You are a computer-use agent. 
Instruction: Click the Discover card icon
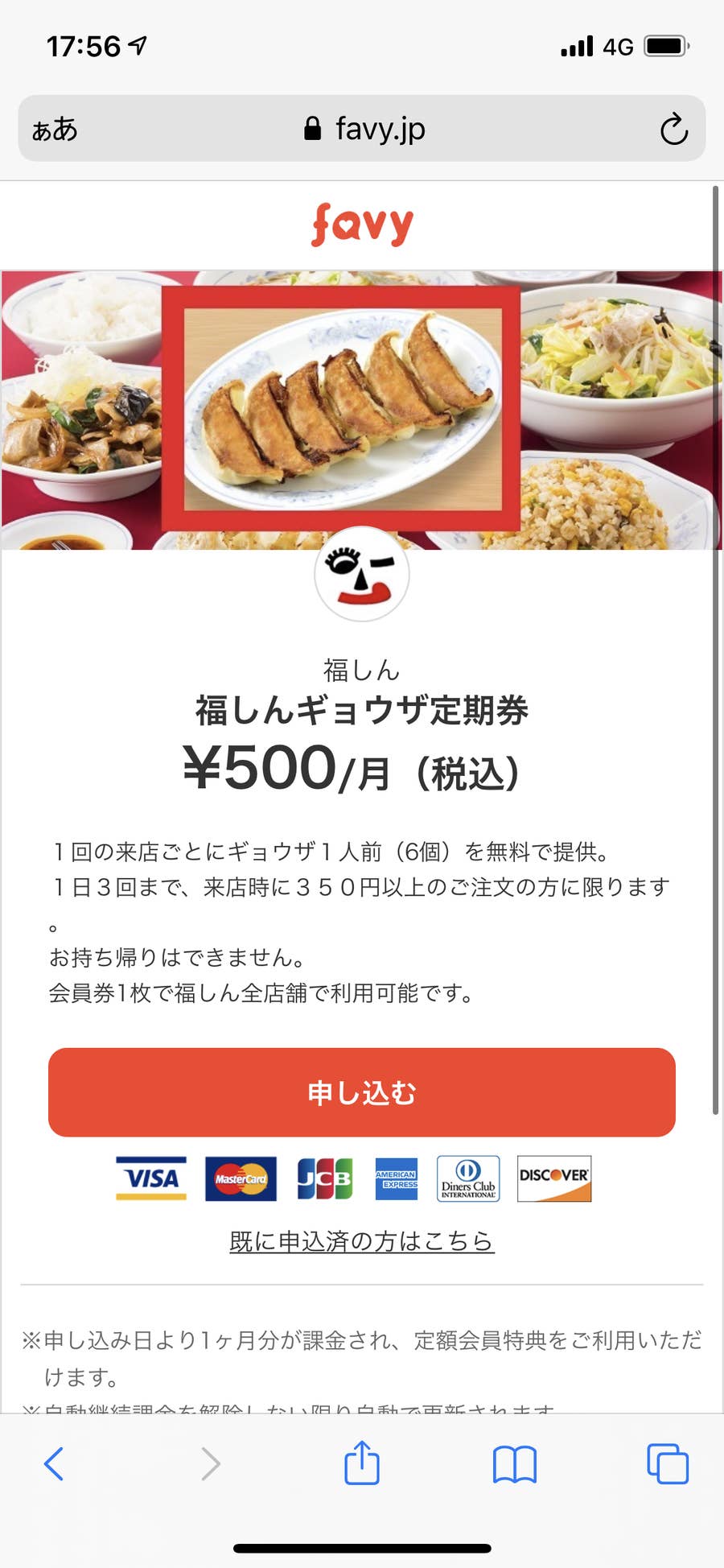(x=554, y=1178)
